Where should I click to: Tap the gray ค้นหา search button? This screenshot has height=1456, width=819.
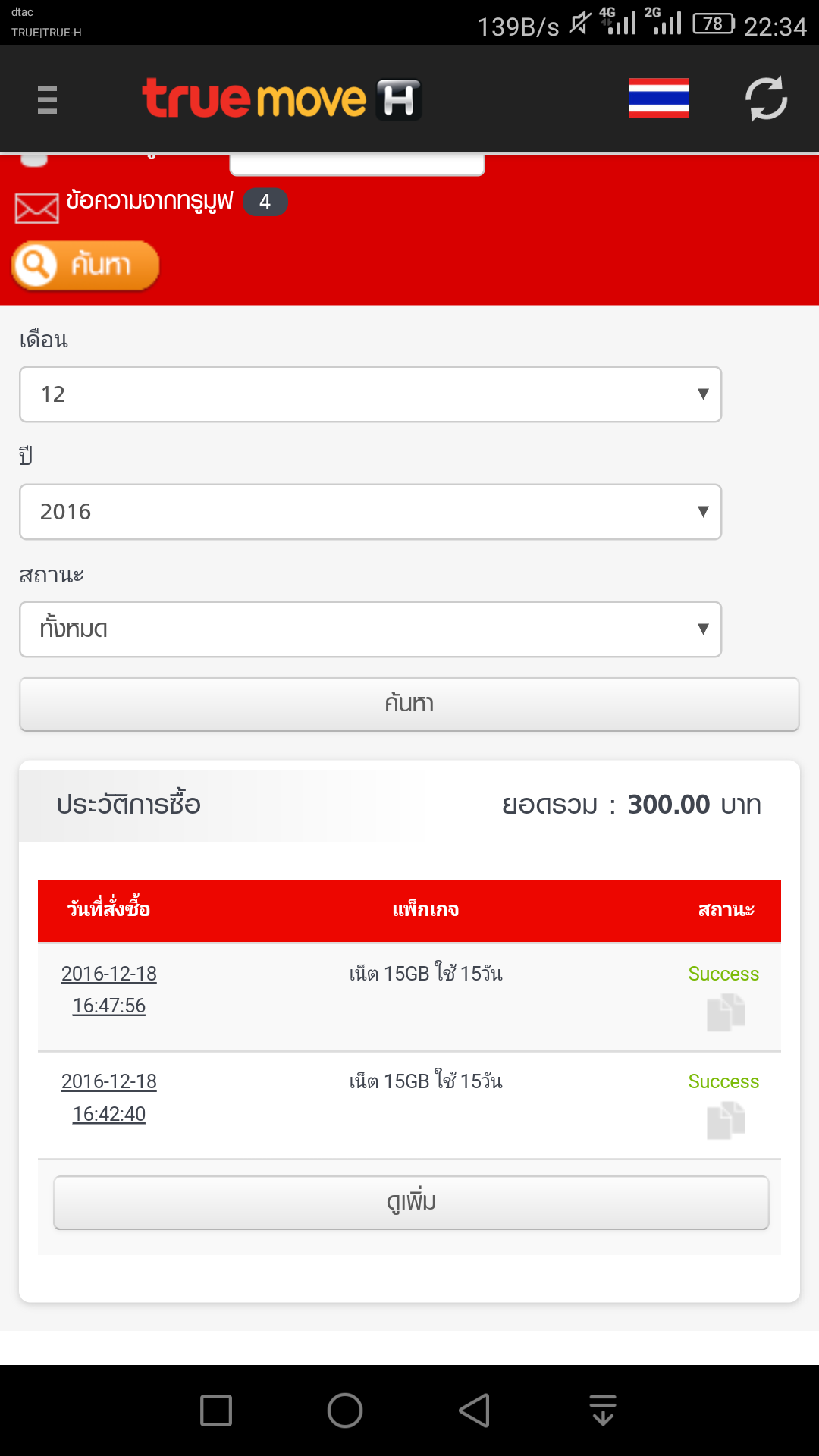409,704
